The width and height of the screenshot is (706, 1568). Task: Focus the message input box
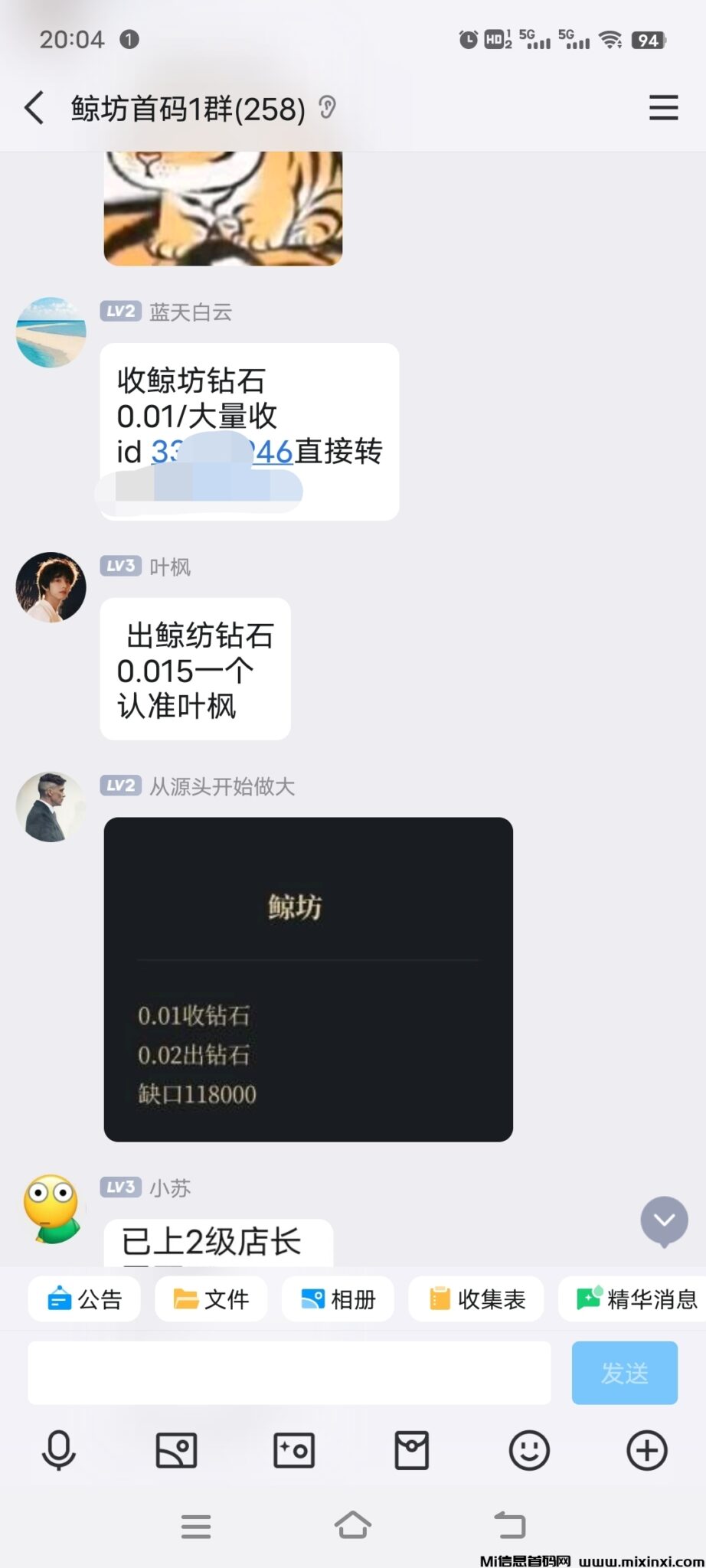pos(289,1372)
